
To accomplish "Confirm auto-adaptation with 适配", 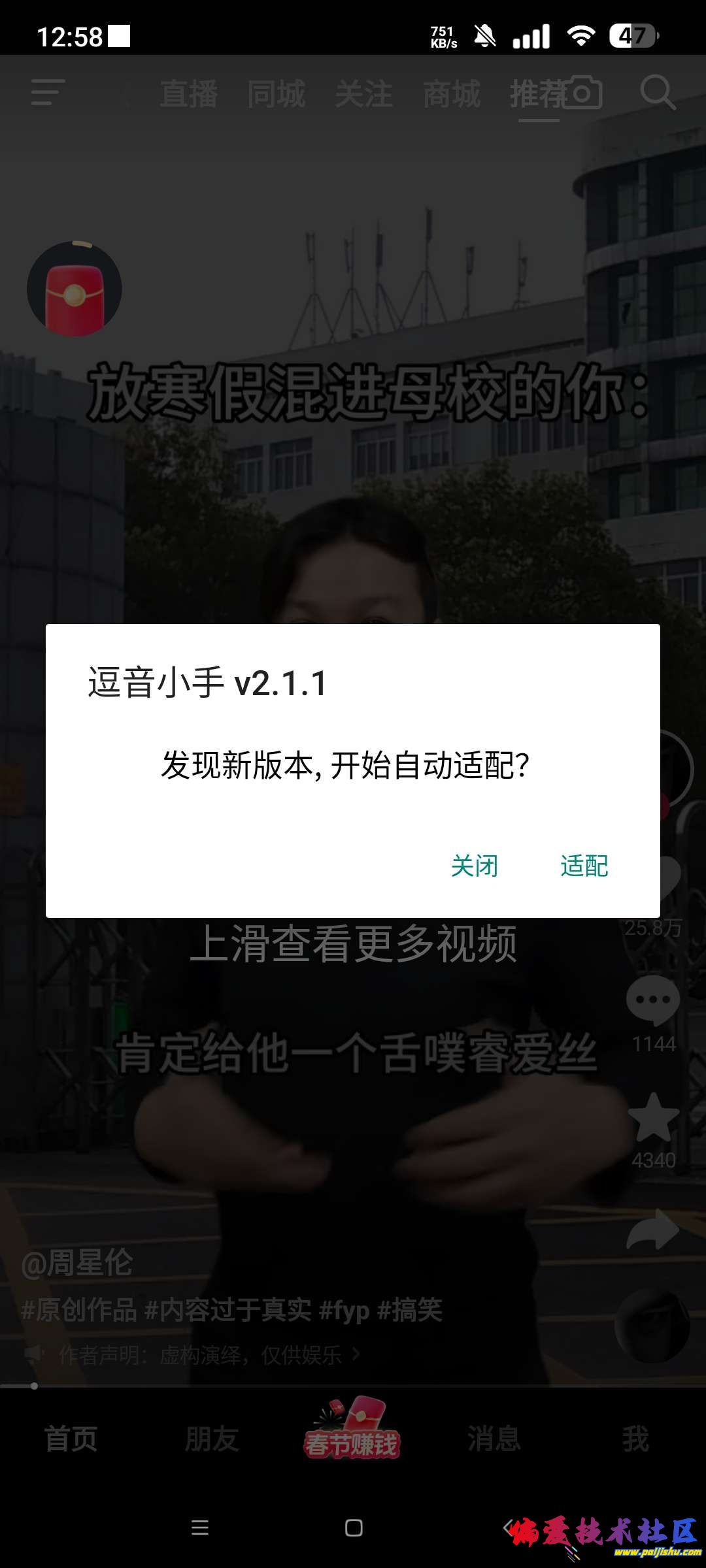I will point(584,866).
